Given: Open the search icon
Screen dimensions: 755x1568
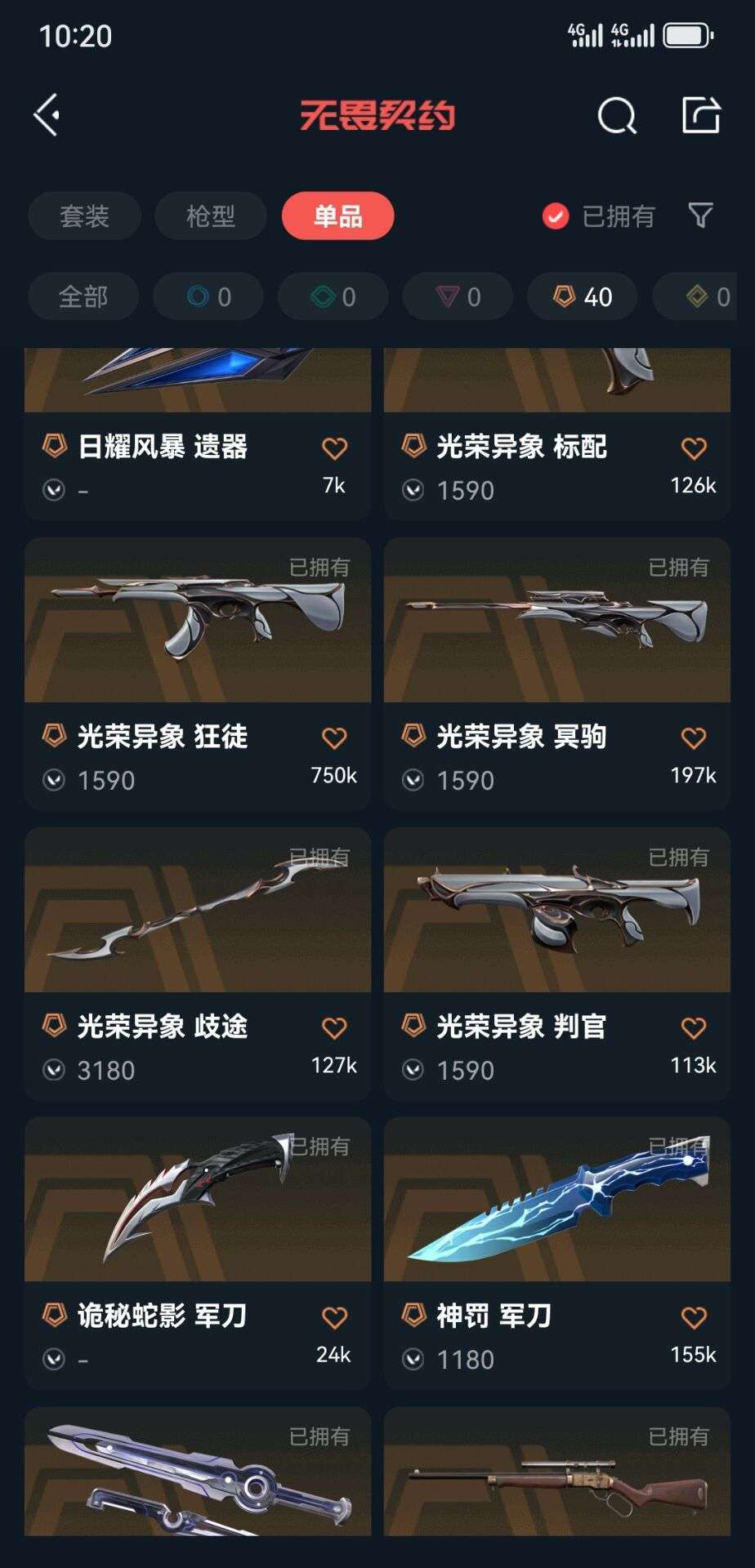Looking at the screenshot, I should click(x=616, y=115).
